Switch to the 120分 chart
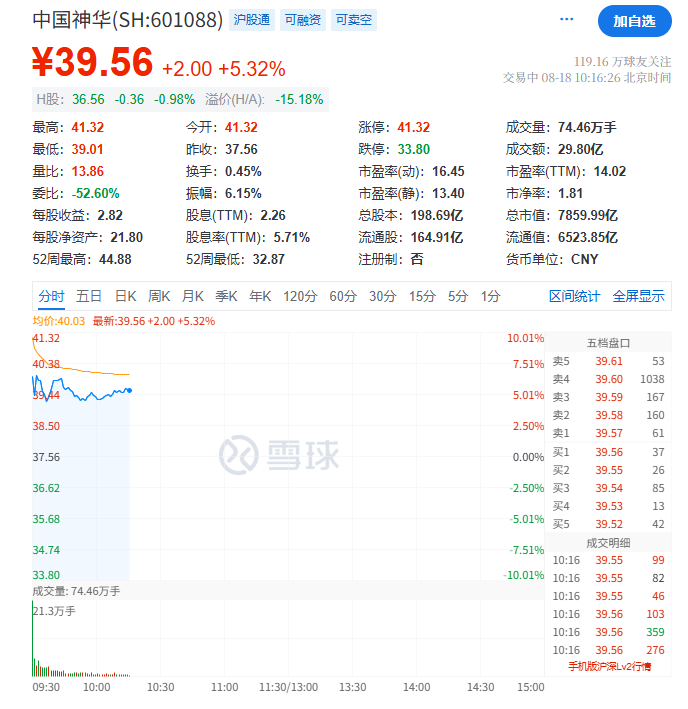Image resolution: width=688 pixels, height=709 pixels. tap(299, 296)
